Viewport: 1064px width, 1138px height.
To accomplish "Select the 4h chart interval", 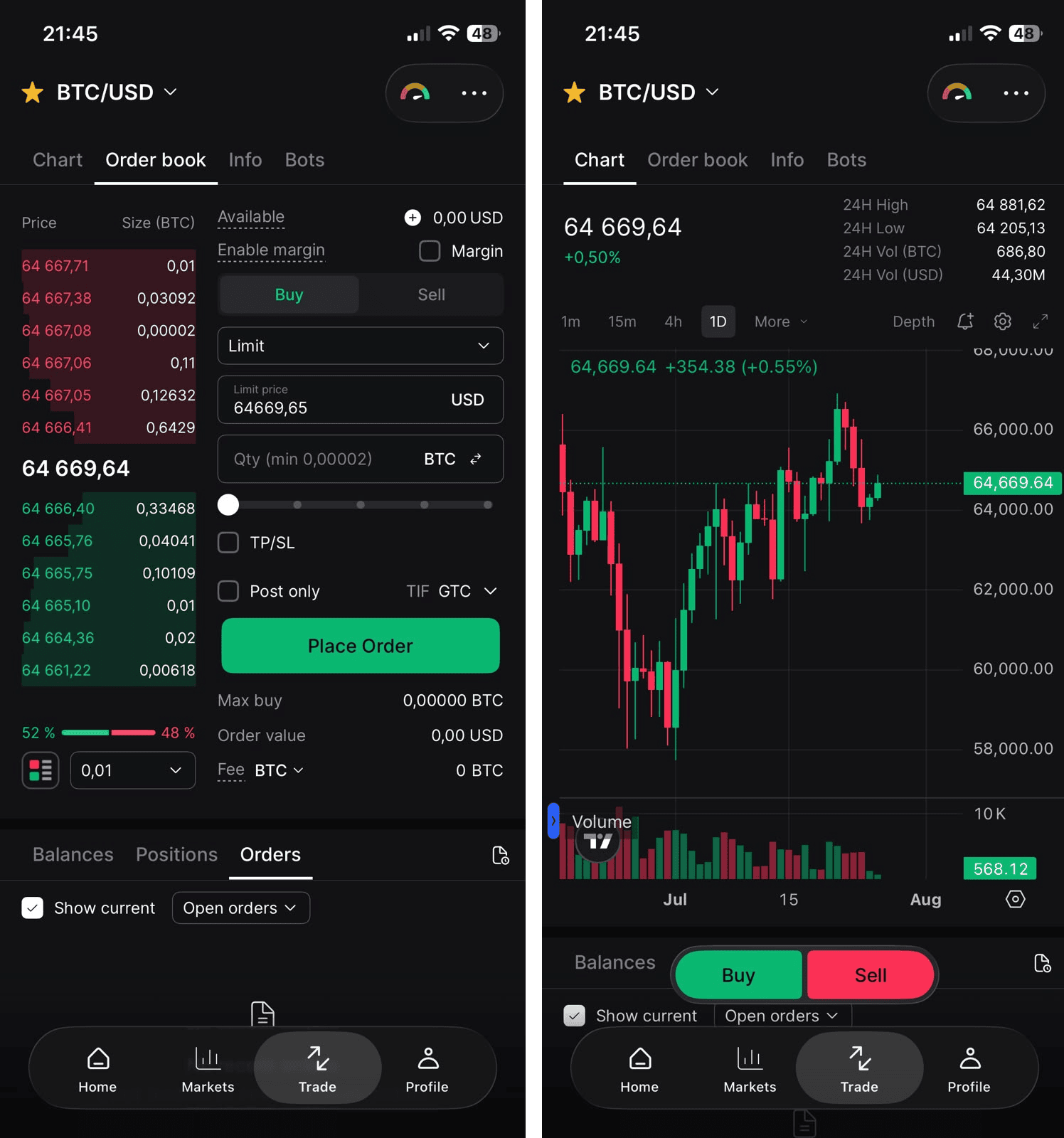I will tap(673, 321).
